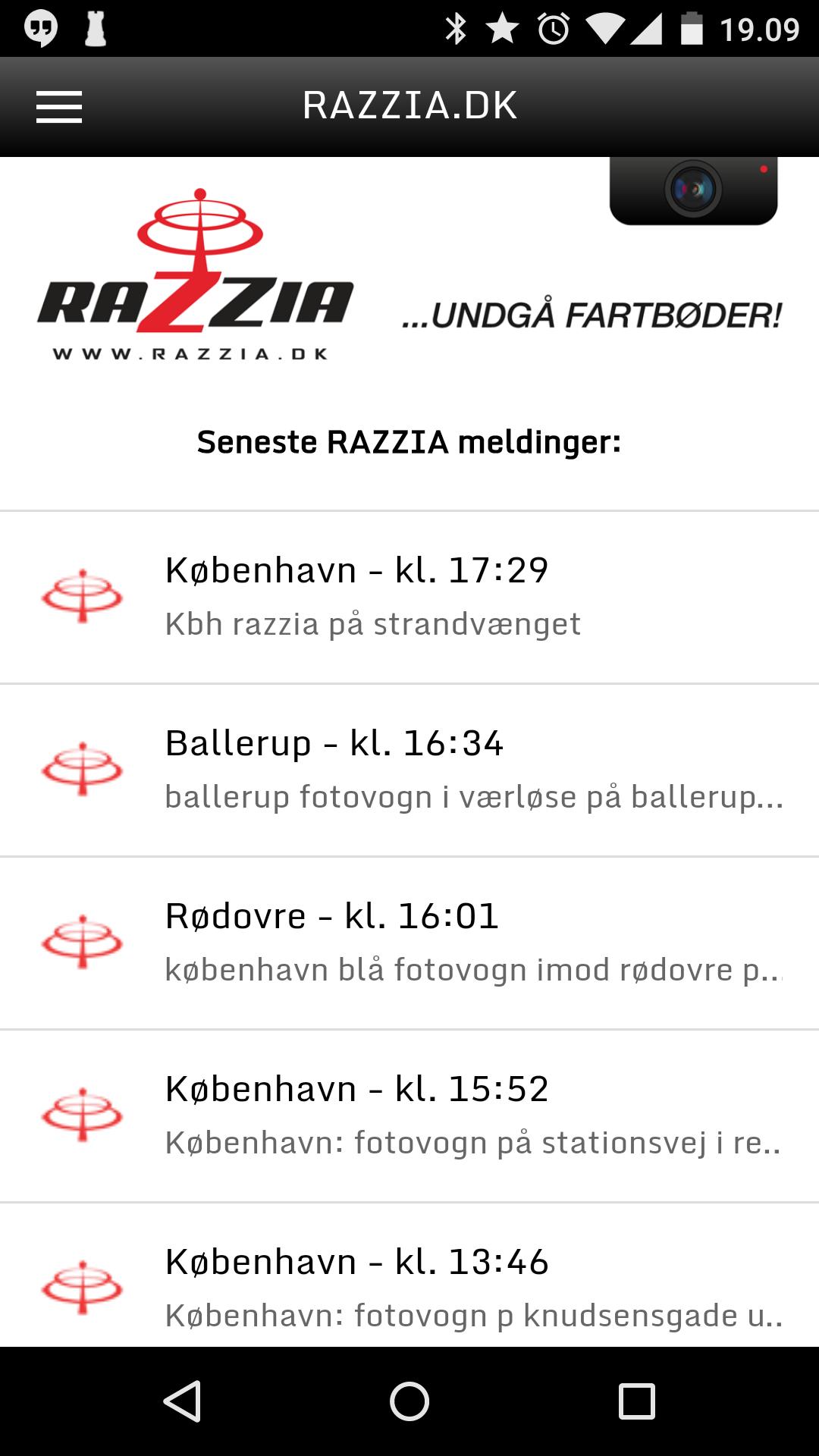This screenshot has width=819, height=1456.
Task: Tap the alarm clock status bar icon
Action: coord(554,27)
